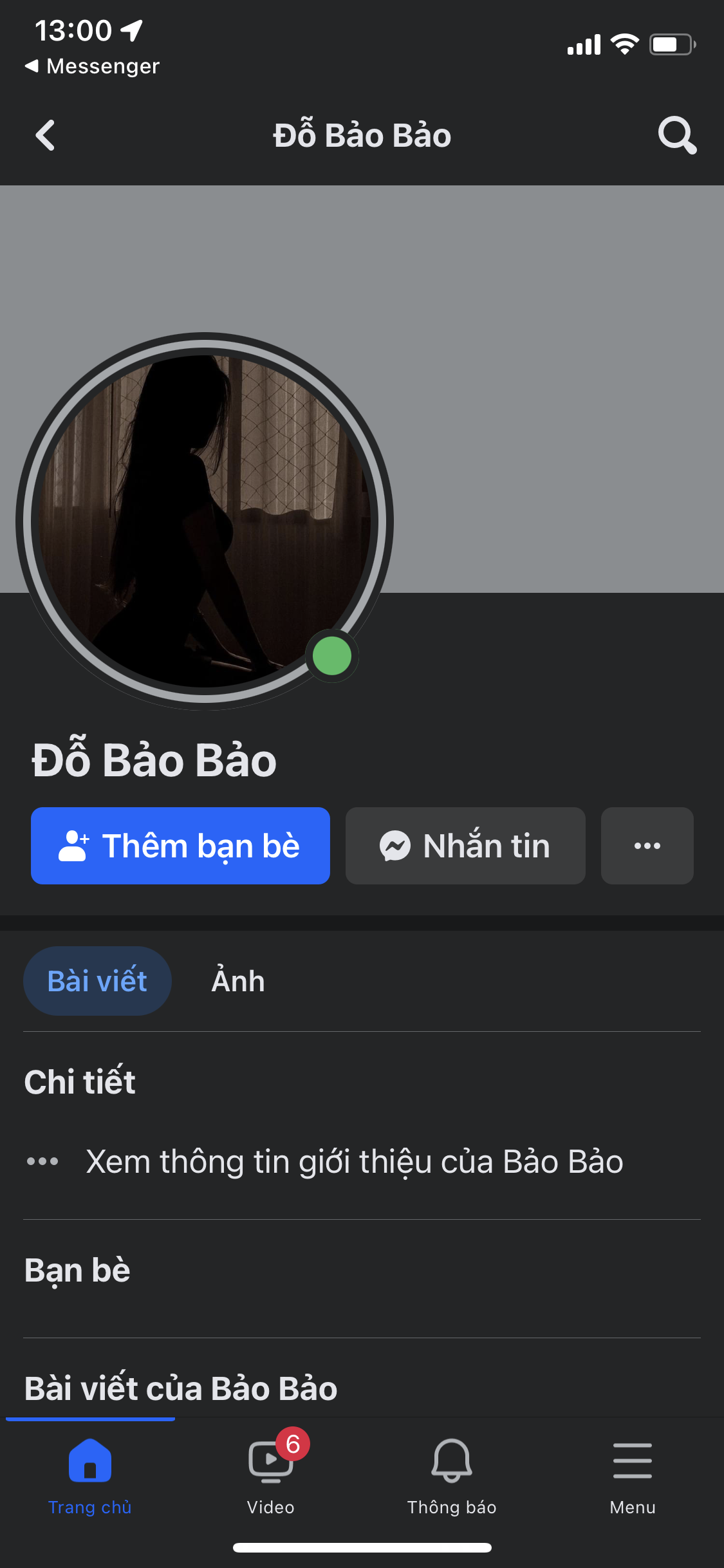Open the three-dot more options button
The width and height of the screenshot is (724, 1568).
(x=647, y=846)
